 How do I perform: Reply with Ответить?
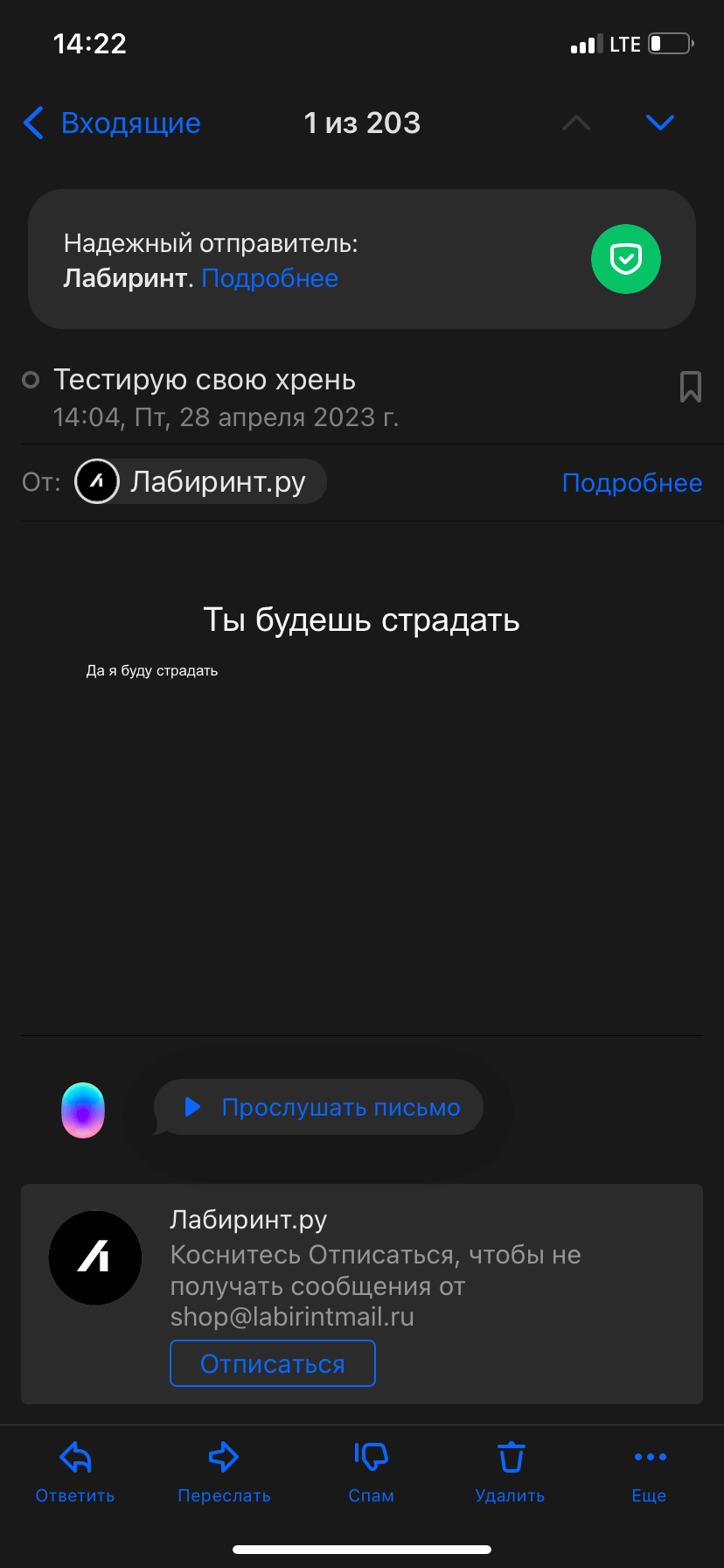[x=75, y=1472]
